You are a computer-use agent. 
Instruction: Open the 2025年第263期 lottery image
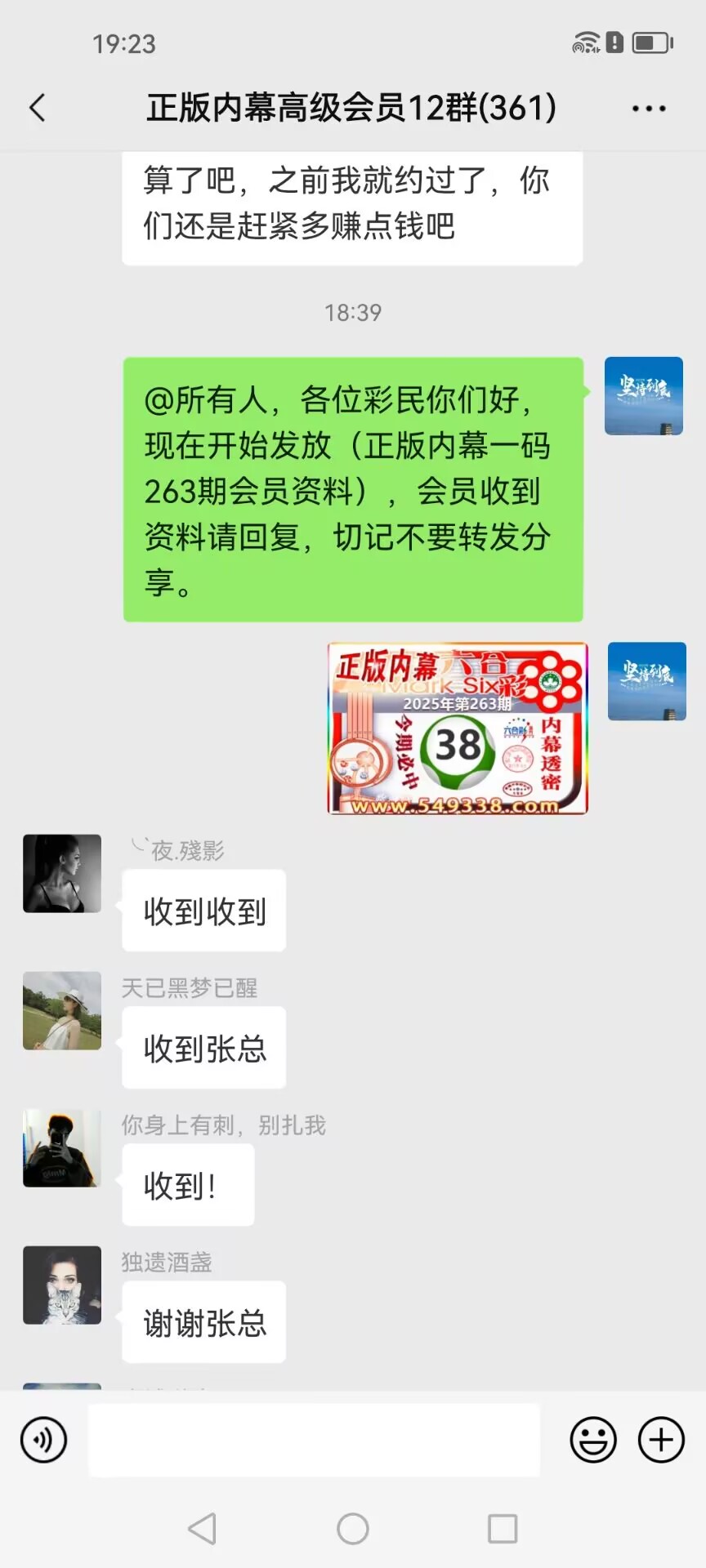[458, 728]
